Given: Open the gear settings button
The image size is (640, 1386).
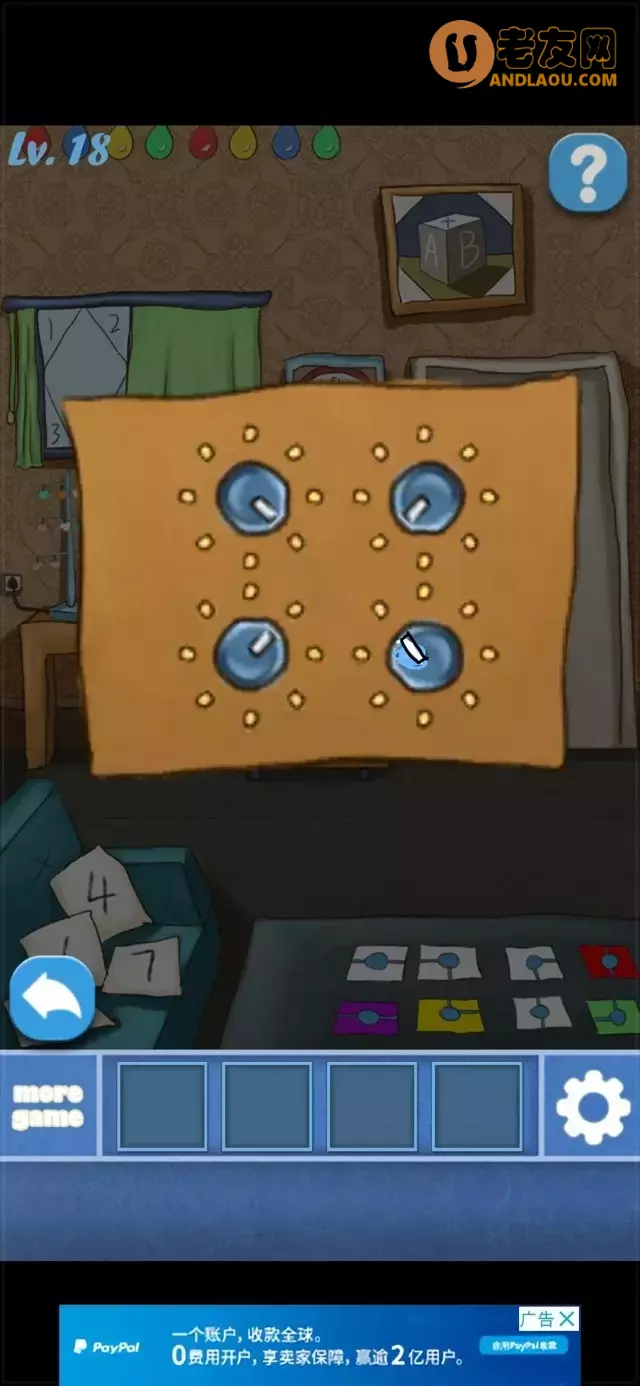Looking at the screenshot, I should click(x=592, y=1105).
